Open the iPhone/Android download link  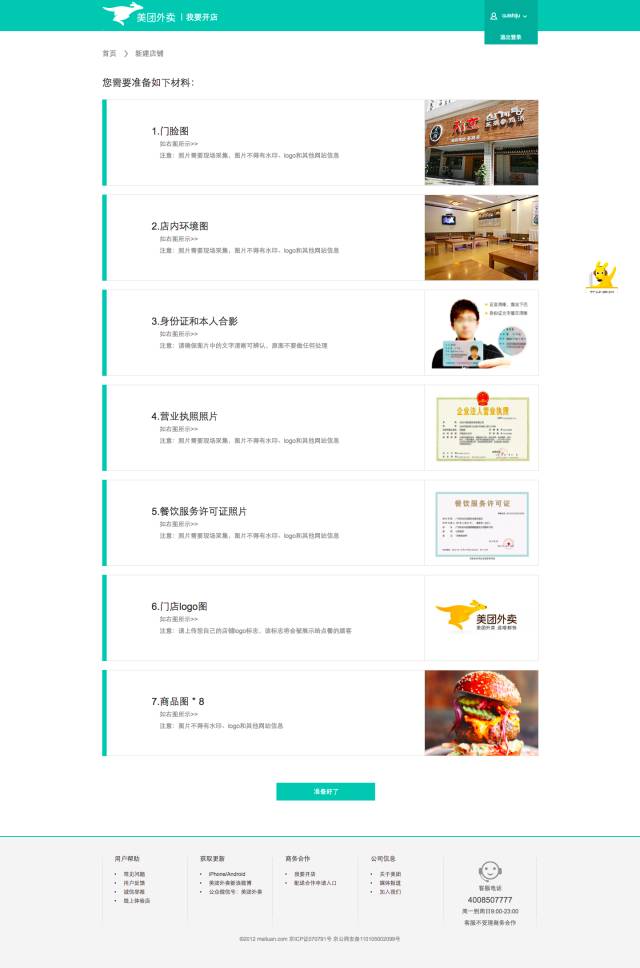pos(226,874)
